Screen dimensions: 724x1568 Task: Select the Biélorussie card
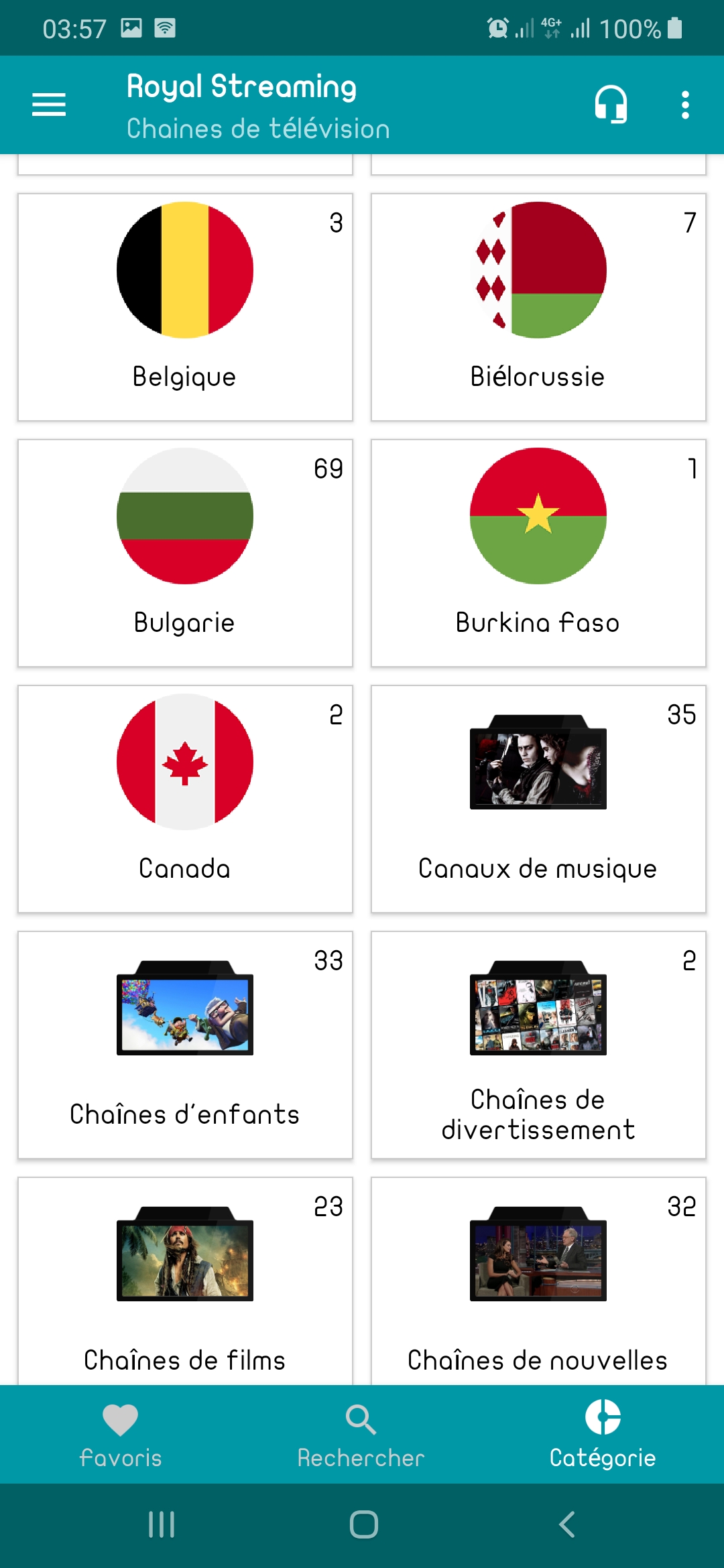point(538,307)
